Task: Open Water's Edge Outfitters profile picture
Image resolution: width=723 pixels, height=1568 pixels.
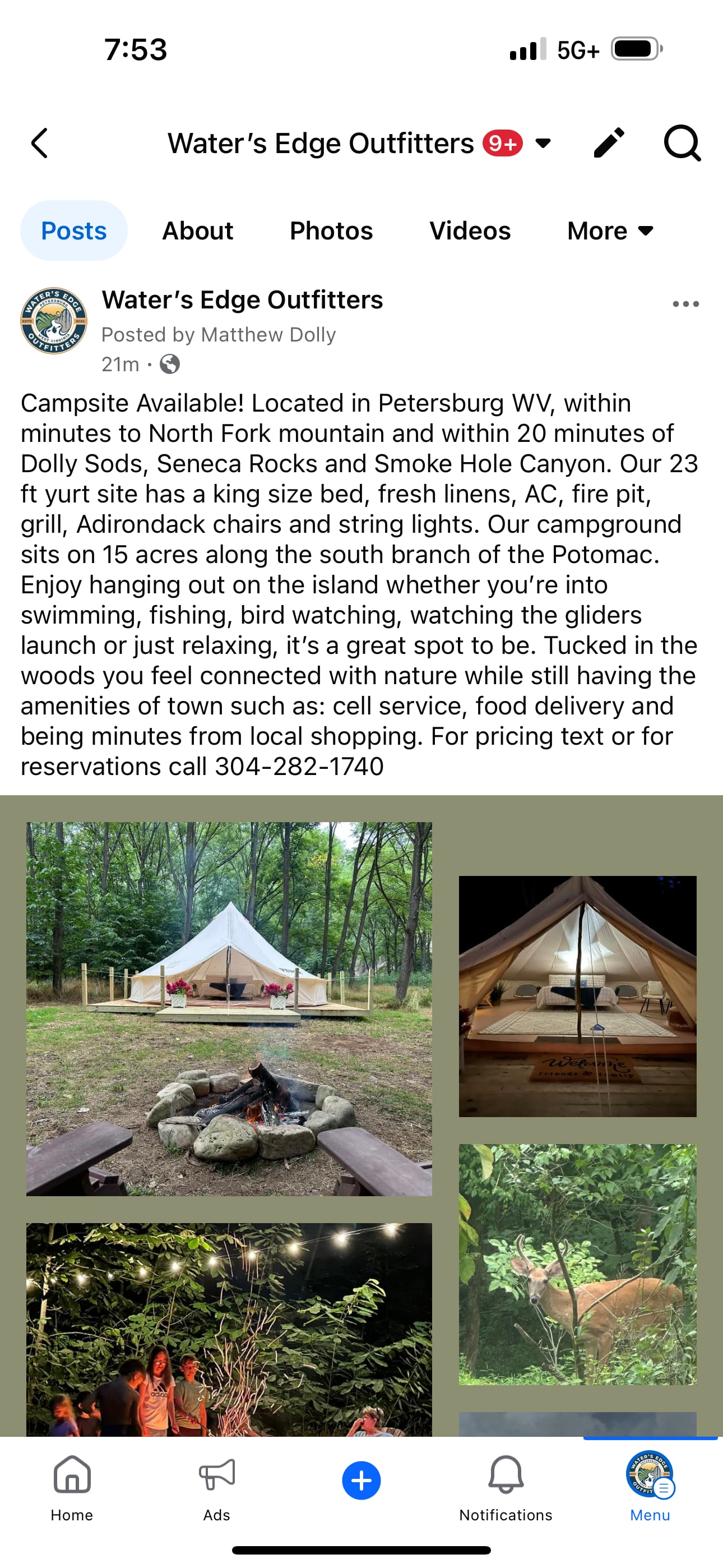Action: tap(54, 321)
